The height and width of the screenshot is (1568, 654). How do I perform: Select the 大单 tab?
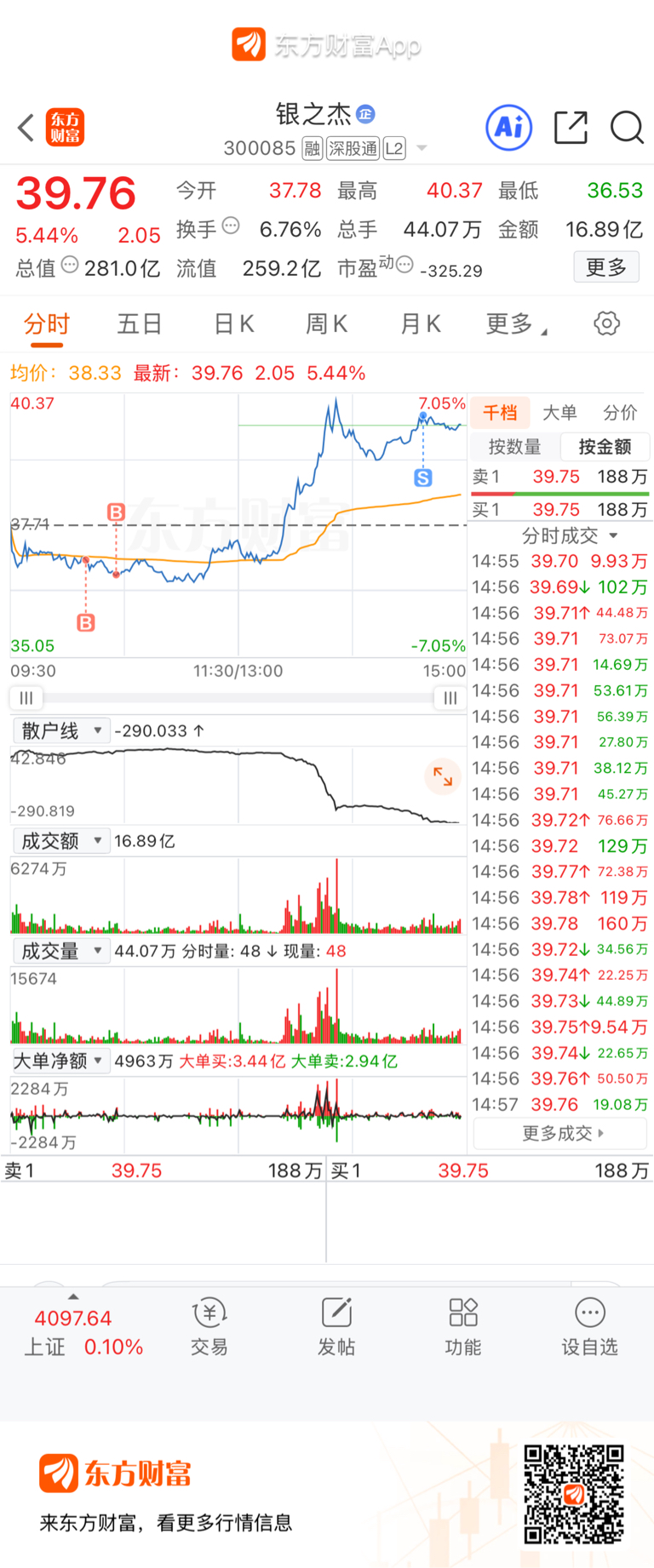coord(559,413)
